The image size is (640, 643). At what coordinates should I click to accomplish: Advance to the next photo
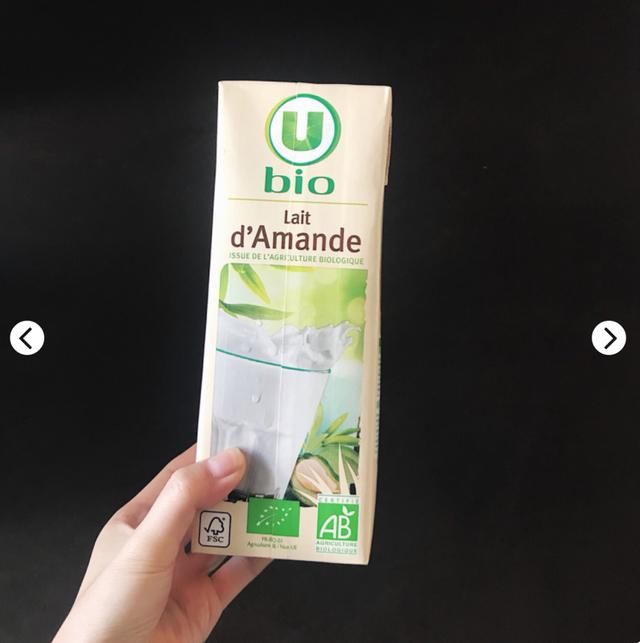tap(608, 338)
